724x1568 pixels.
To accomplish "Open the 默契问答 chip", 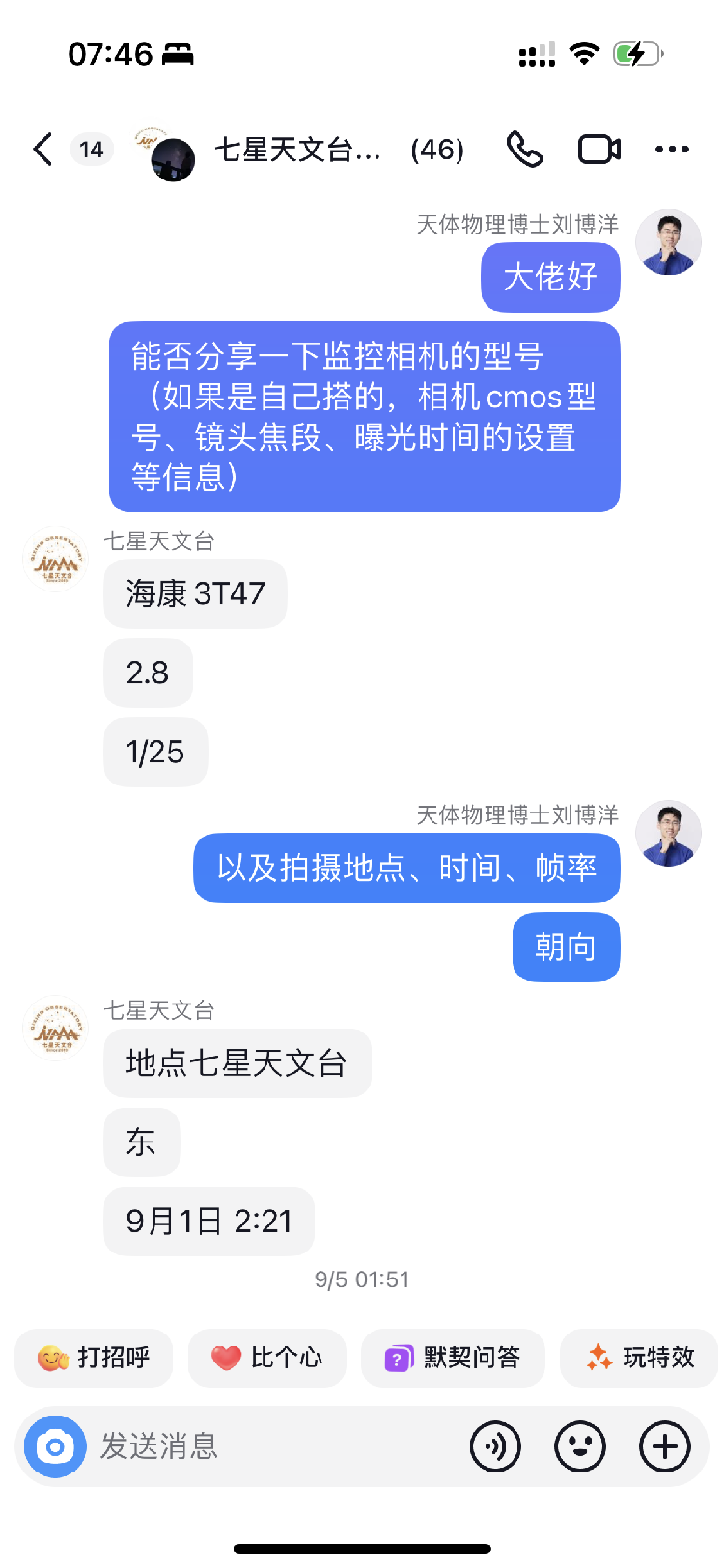I will click(453, 1358).
